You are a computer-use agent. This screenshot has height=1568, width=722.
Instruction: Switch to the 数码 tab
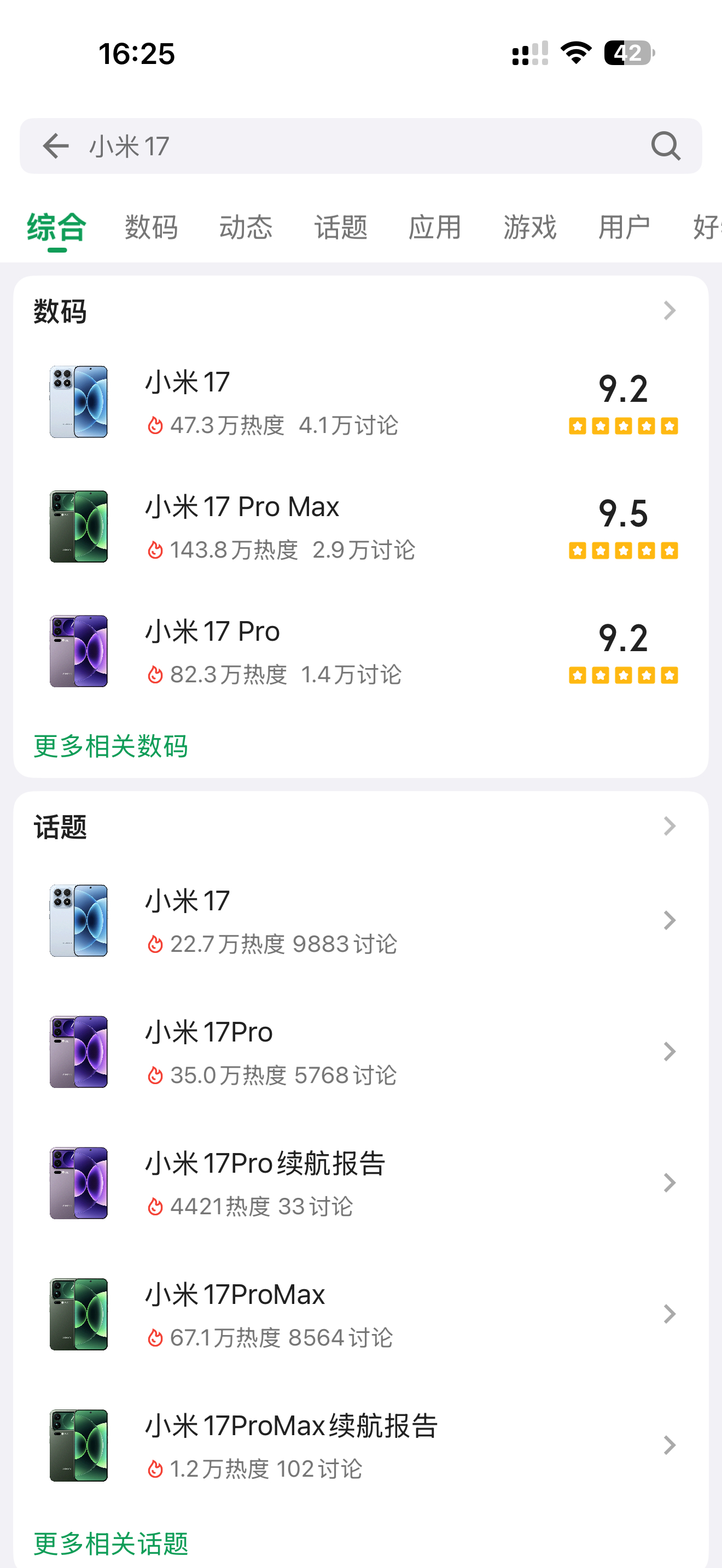tap(151, 227)
